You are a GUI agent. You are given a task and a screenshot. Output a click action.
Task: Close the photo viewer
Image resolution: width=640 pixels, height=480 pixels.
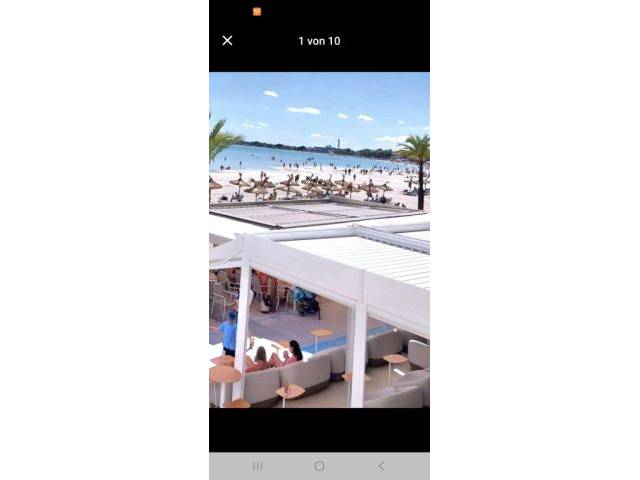pyautogui.click(x=227, y=41)
